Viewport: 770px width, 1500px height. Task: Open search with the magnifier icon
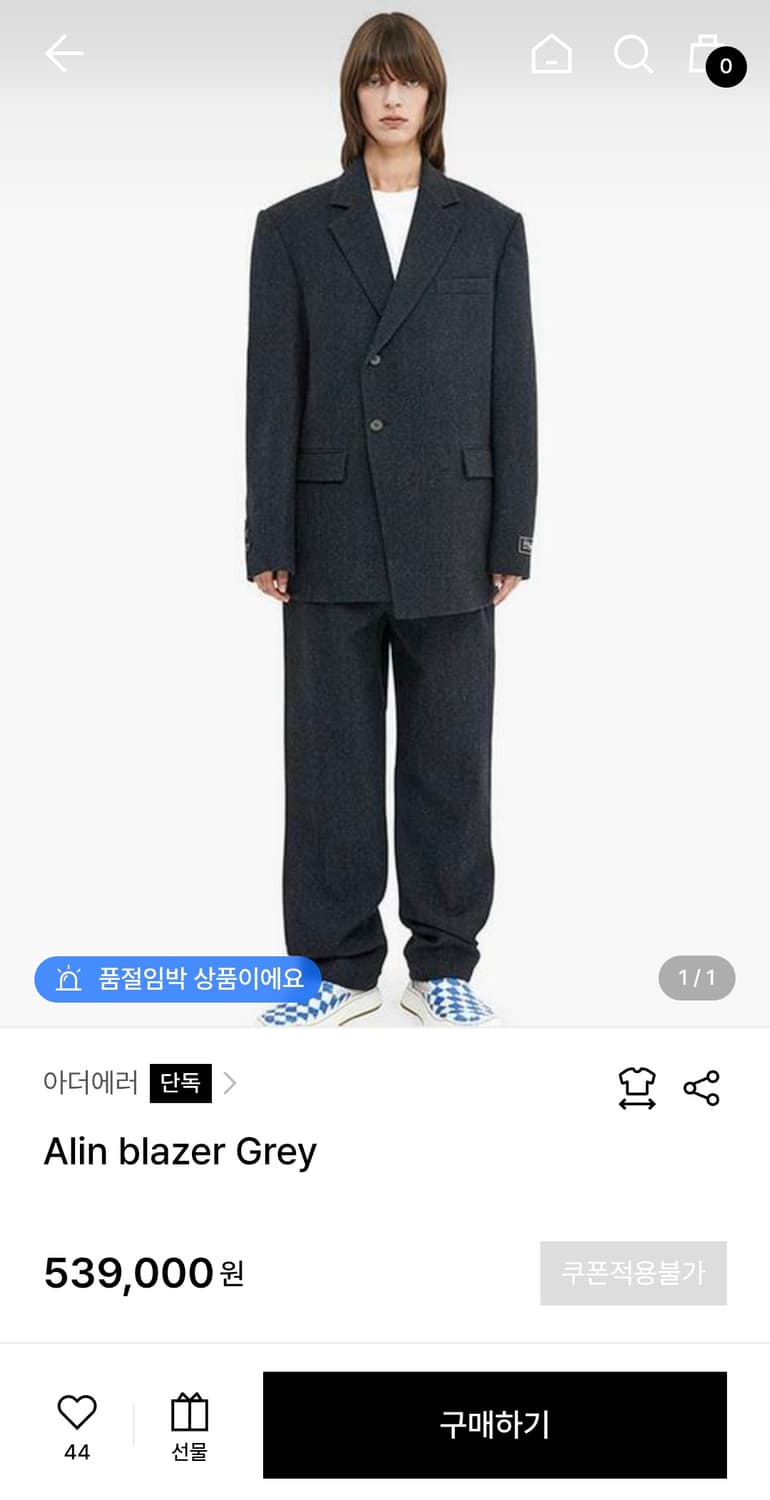pos(631,57)
